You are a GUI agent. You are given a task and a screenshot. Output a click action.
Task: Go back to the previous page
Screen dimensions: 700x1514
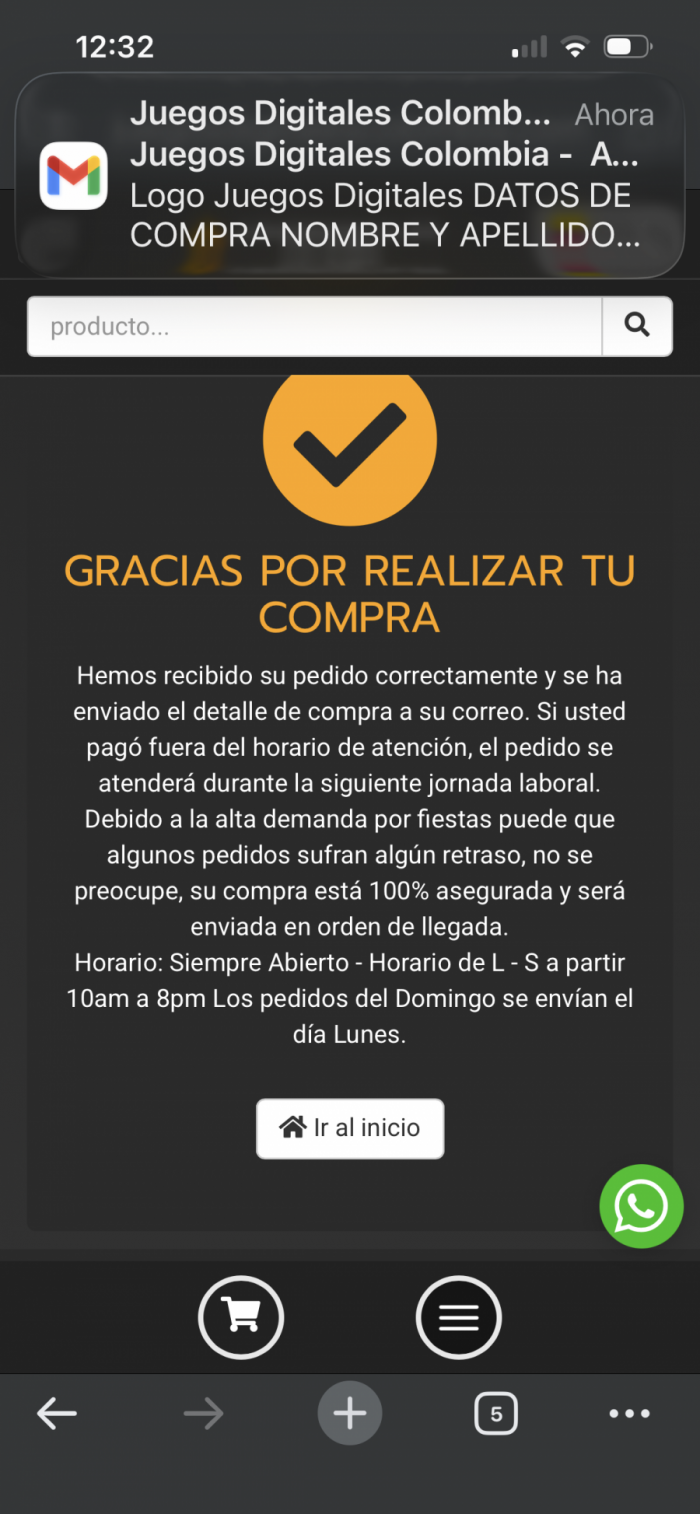point(57,1413)
